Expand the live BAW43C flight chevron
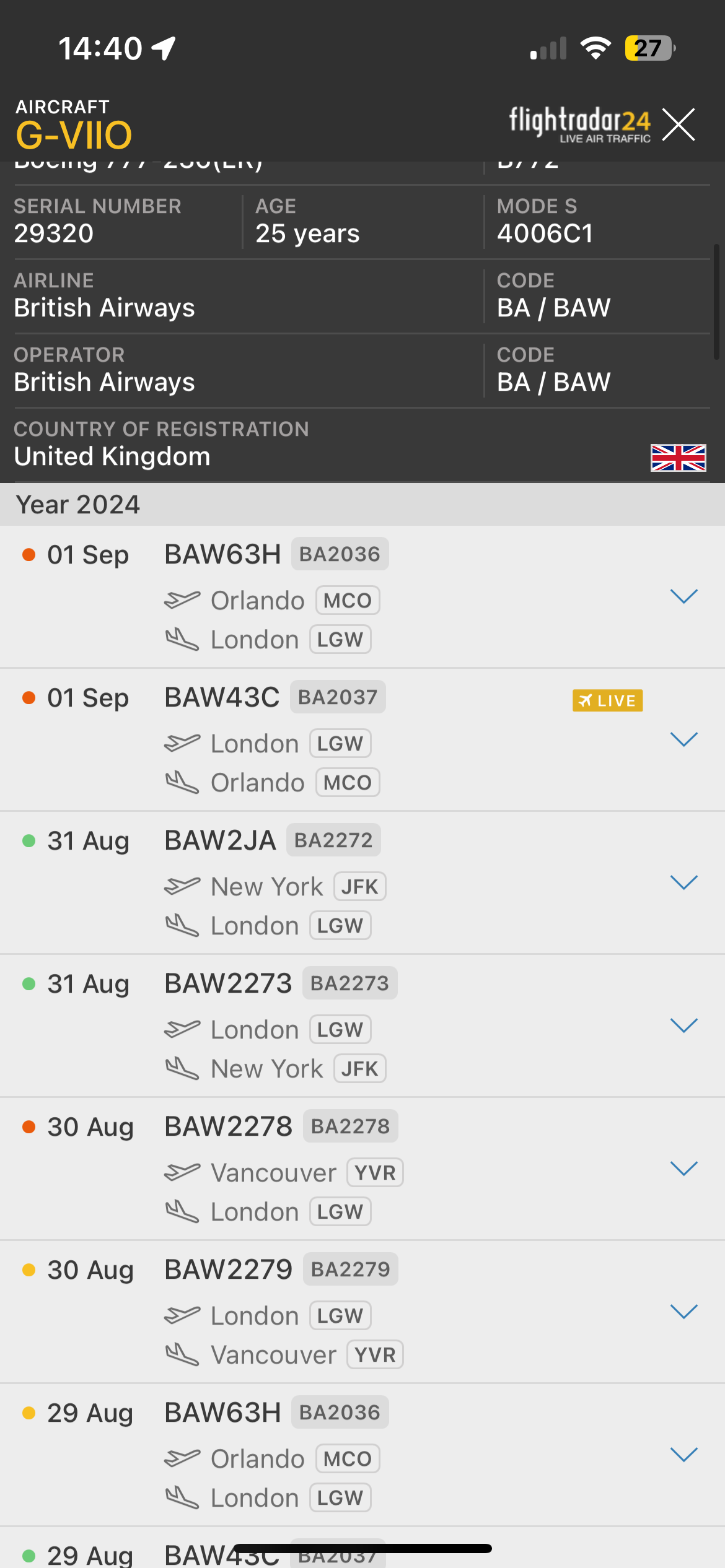The image size is (725, 1568). pos(684,739)
